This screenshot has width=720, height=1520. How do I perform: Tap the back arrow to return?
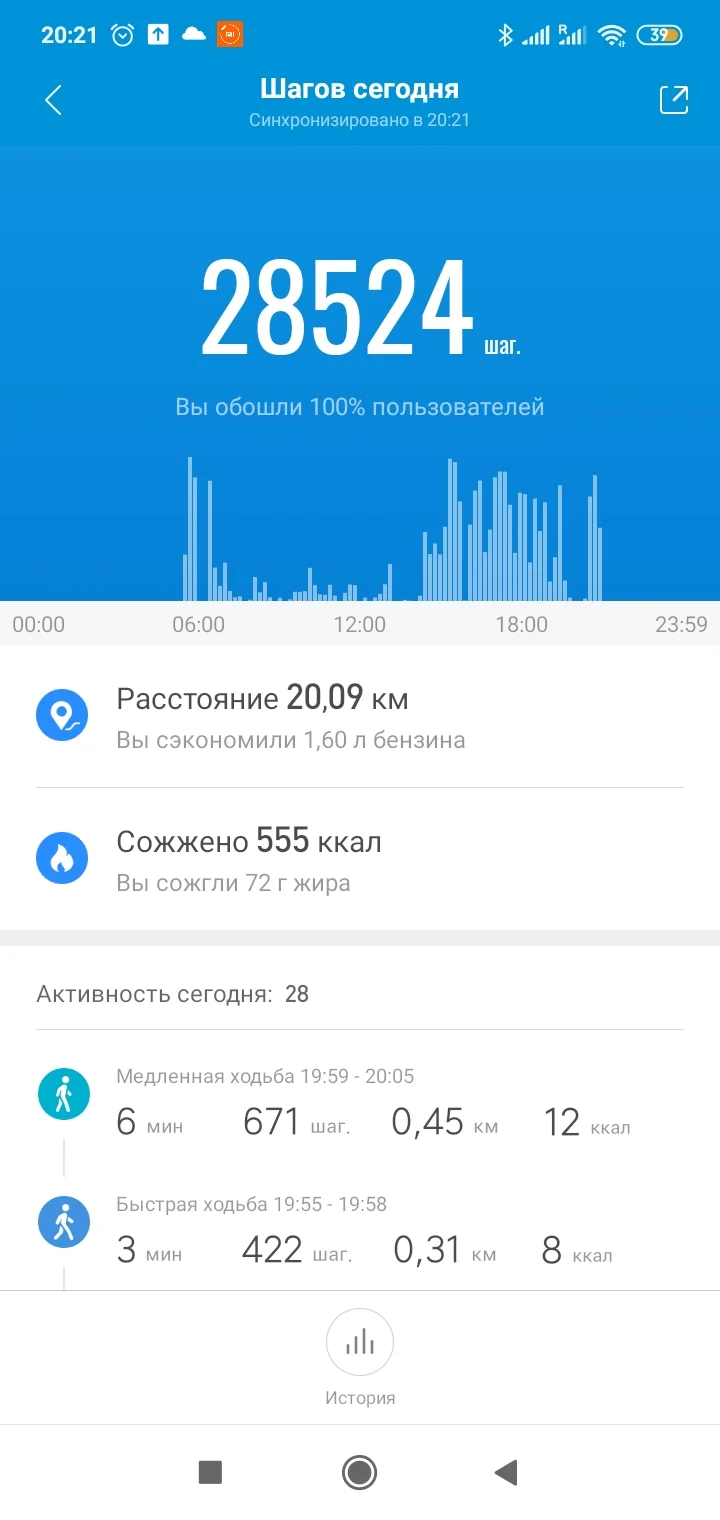[53, 100]
